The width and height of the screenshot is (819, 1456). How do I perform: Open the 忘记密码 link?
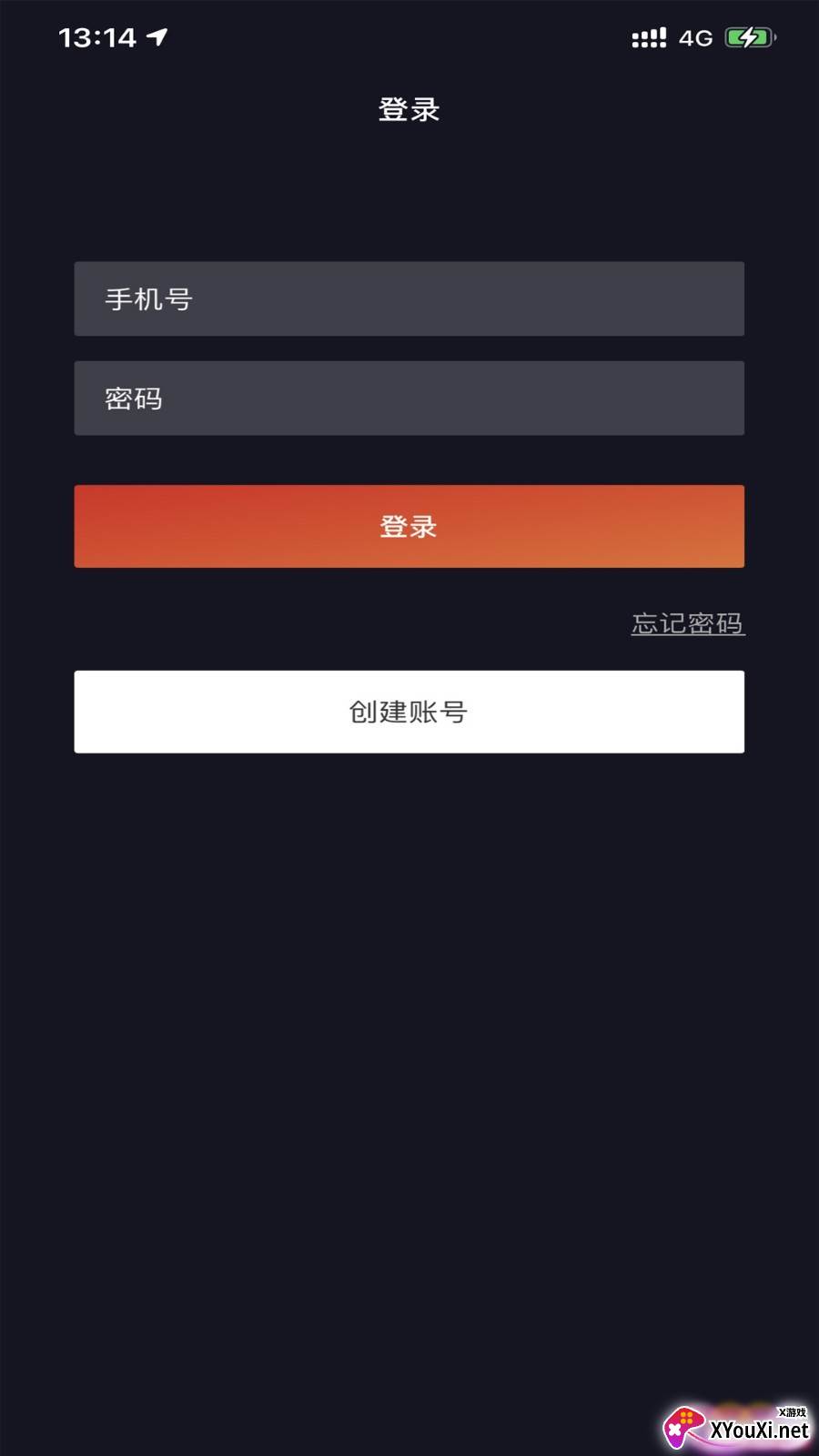pos(687,623)
